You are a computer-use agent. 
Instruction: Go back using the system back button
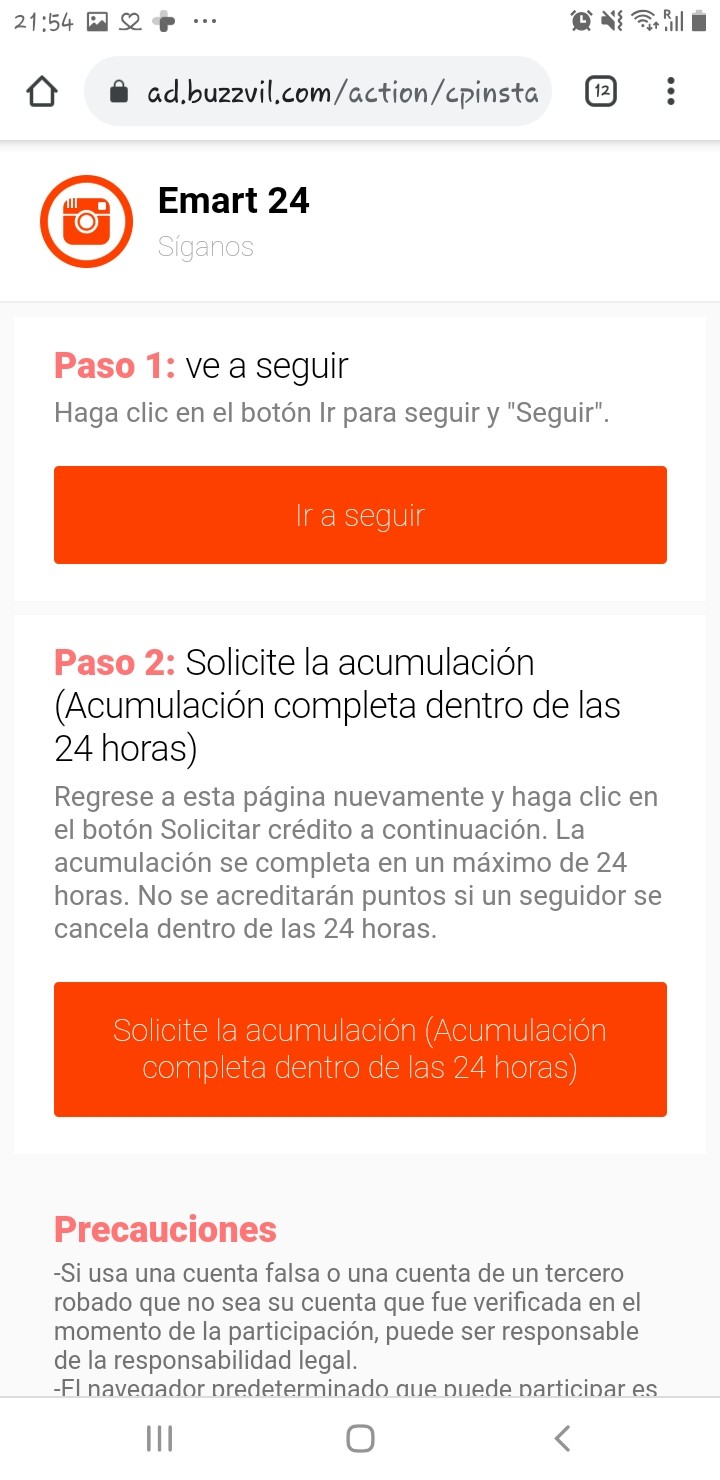coord(562,1438)
